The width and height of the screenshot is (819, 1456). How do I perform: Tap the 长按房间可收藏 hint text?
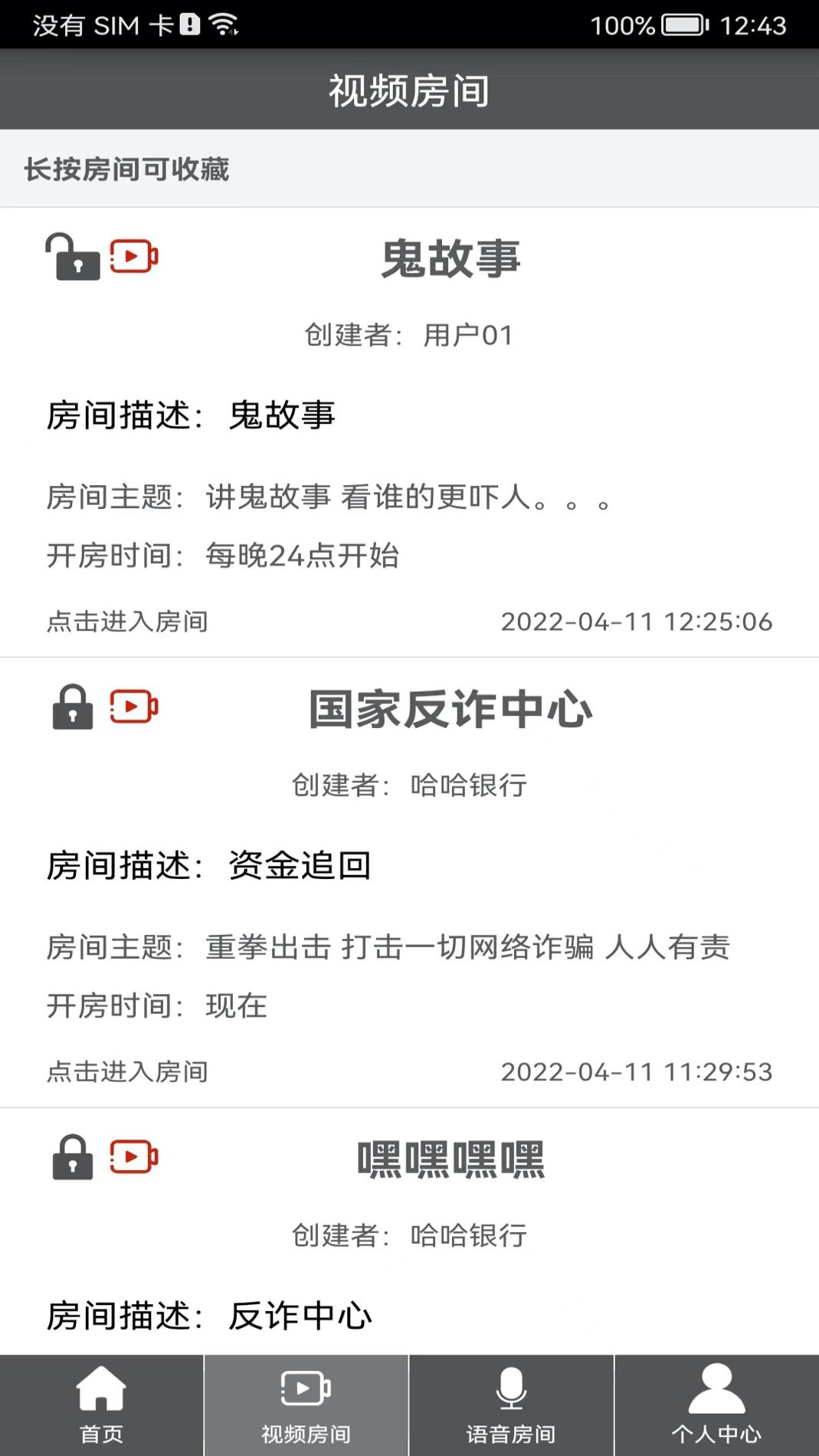point(126,170)
